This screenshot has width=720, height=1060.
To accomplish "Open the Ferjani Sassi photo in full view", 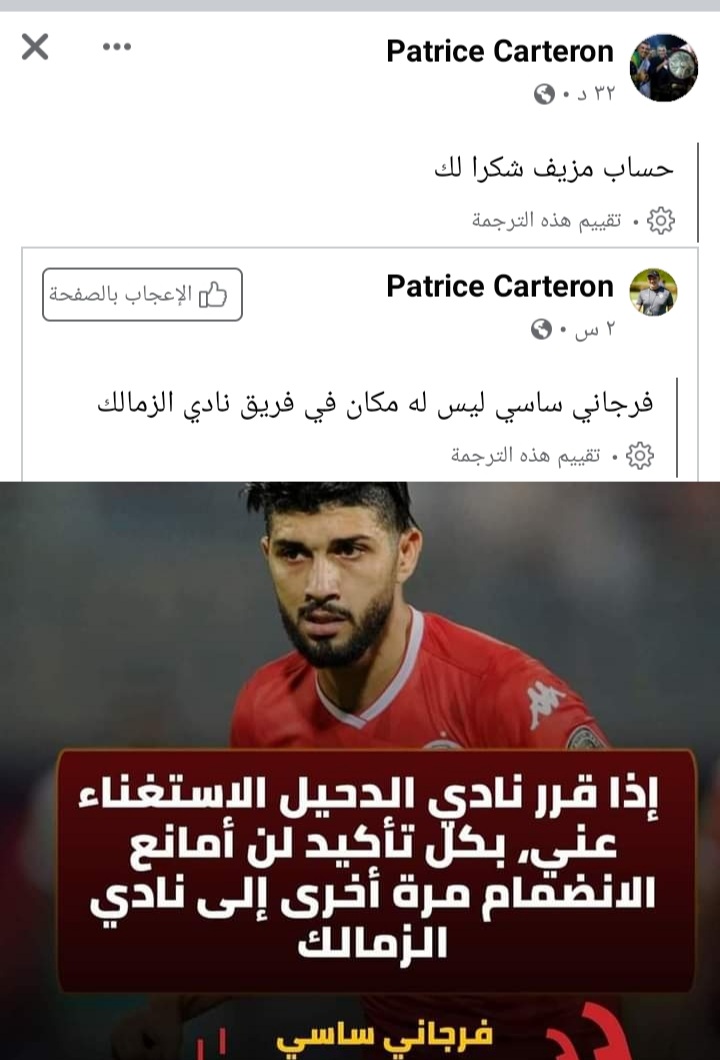I will [360, 770].
